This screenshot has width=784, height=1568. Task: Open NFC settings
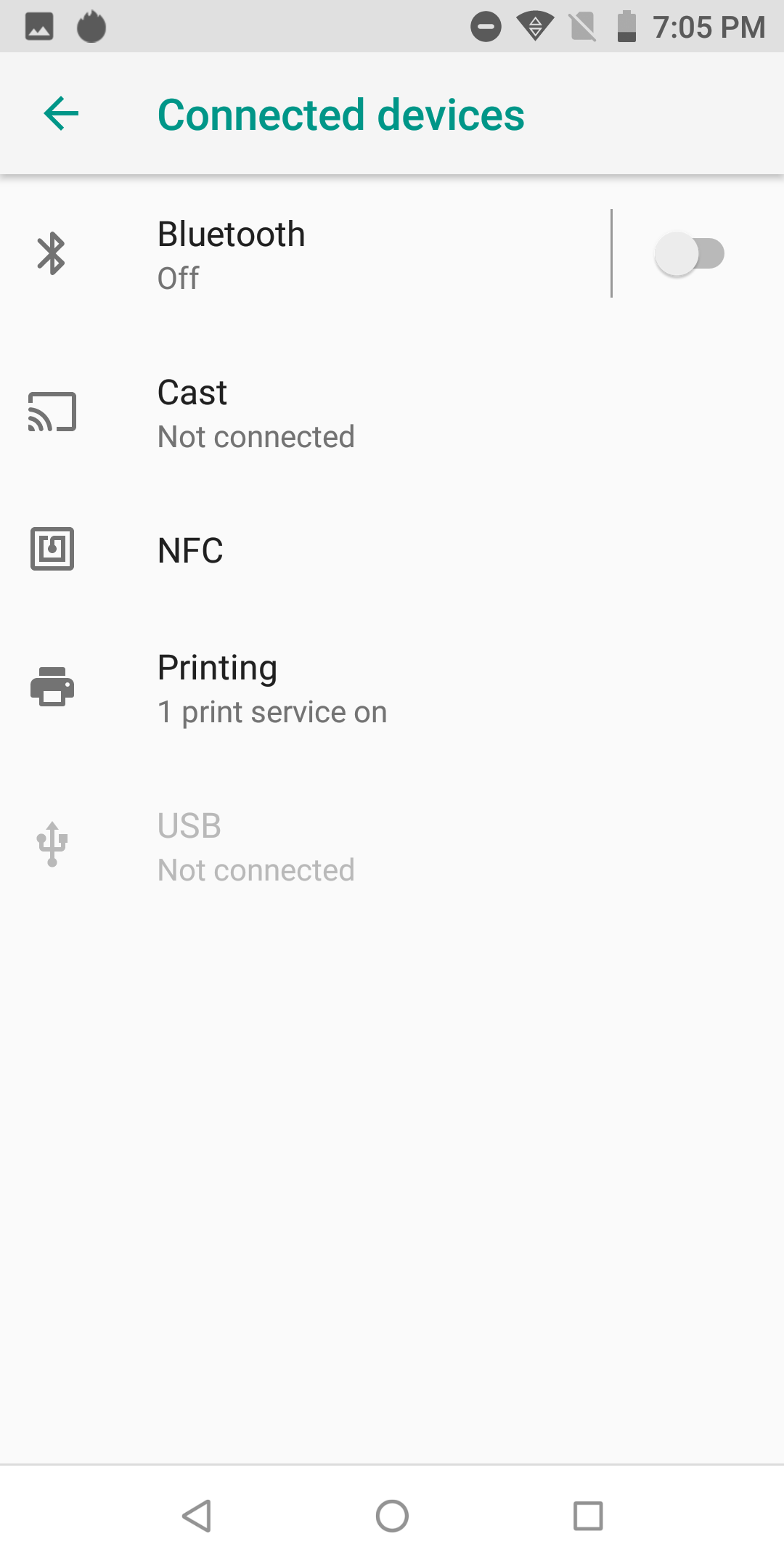tap(392, 550)
